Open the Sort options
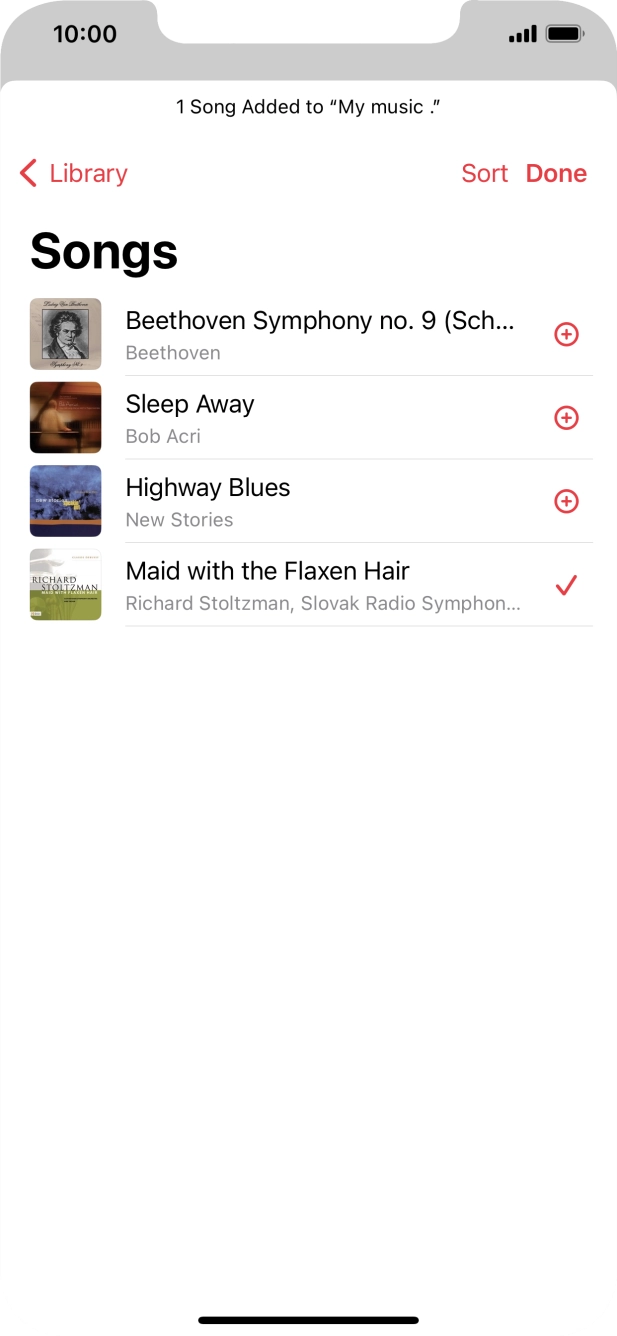Screen dimensions: 617x1336 [484, 173]
